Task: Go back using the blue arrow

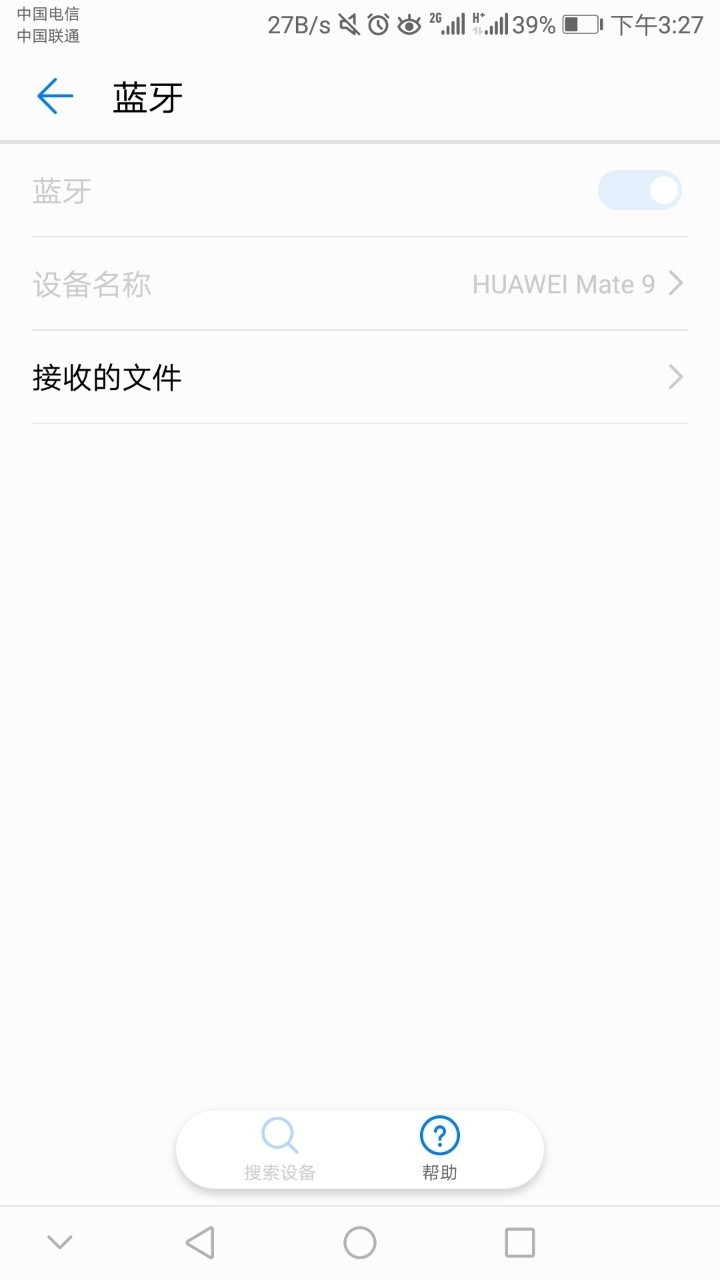Action: coord(55,96)
